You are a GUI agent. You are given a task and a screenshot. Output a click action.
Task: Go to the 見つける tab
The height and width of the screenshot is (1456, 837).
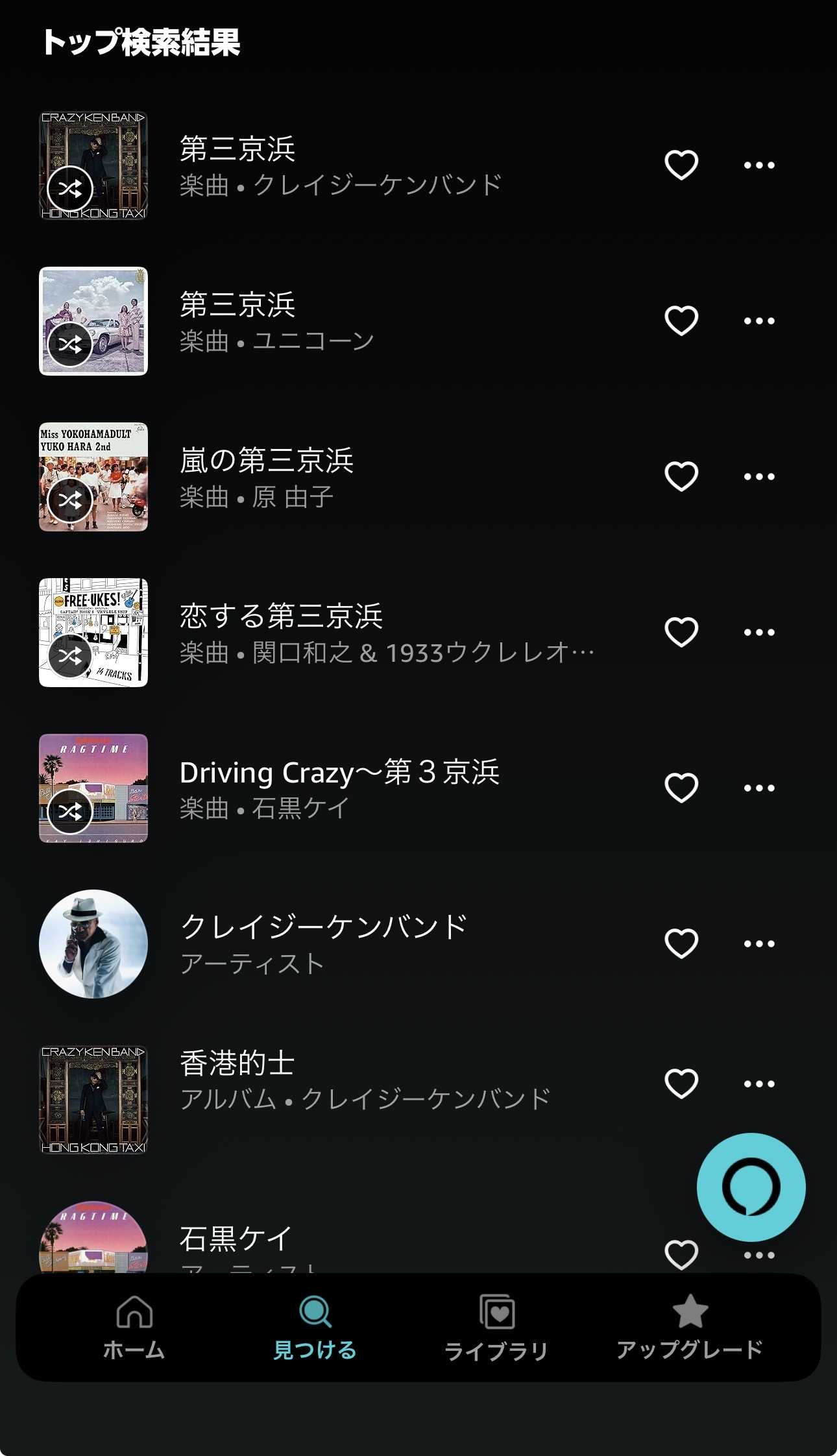click(x=315, y=1328)
